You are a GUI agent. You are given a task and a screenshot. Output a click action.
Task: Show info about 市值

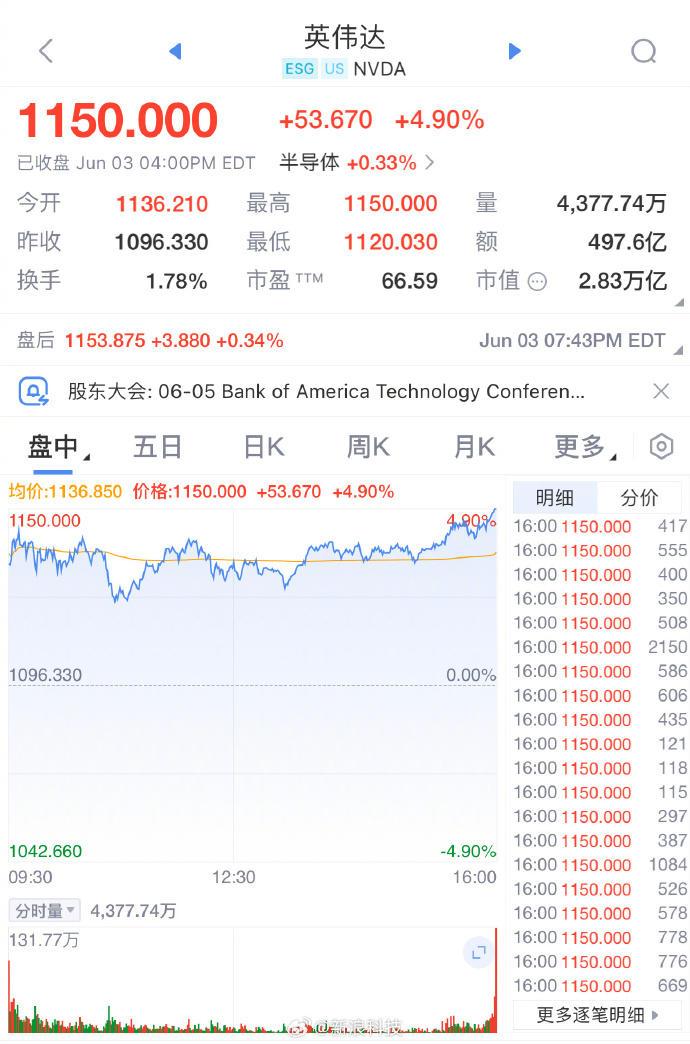(538, 282)
